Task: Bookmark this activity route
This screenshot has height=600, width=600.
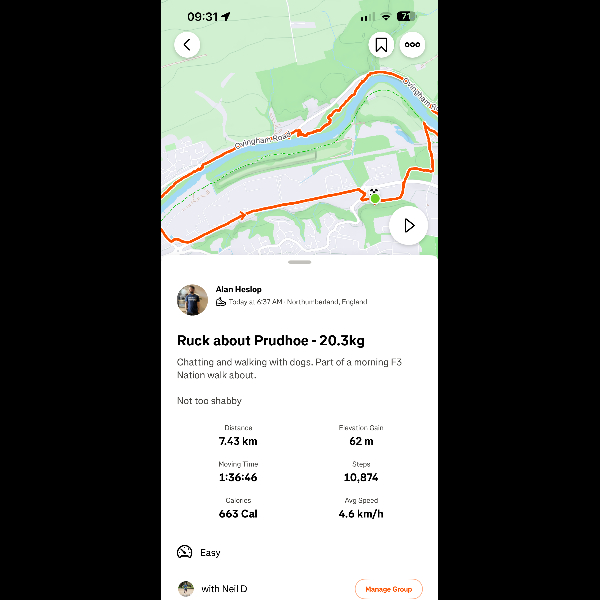Action: 381,45
